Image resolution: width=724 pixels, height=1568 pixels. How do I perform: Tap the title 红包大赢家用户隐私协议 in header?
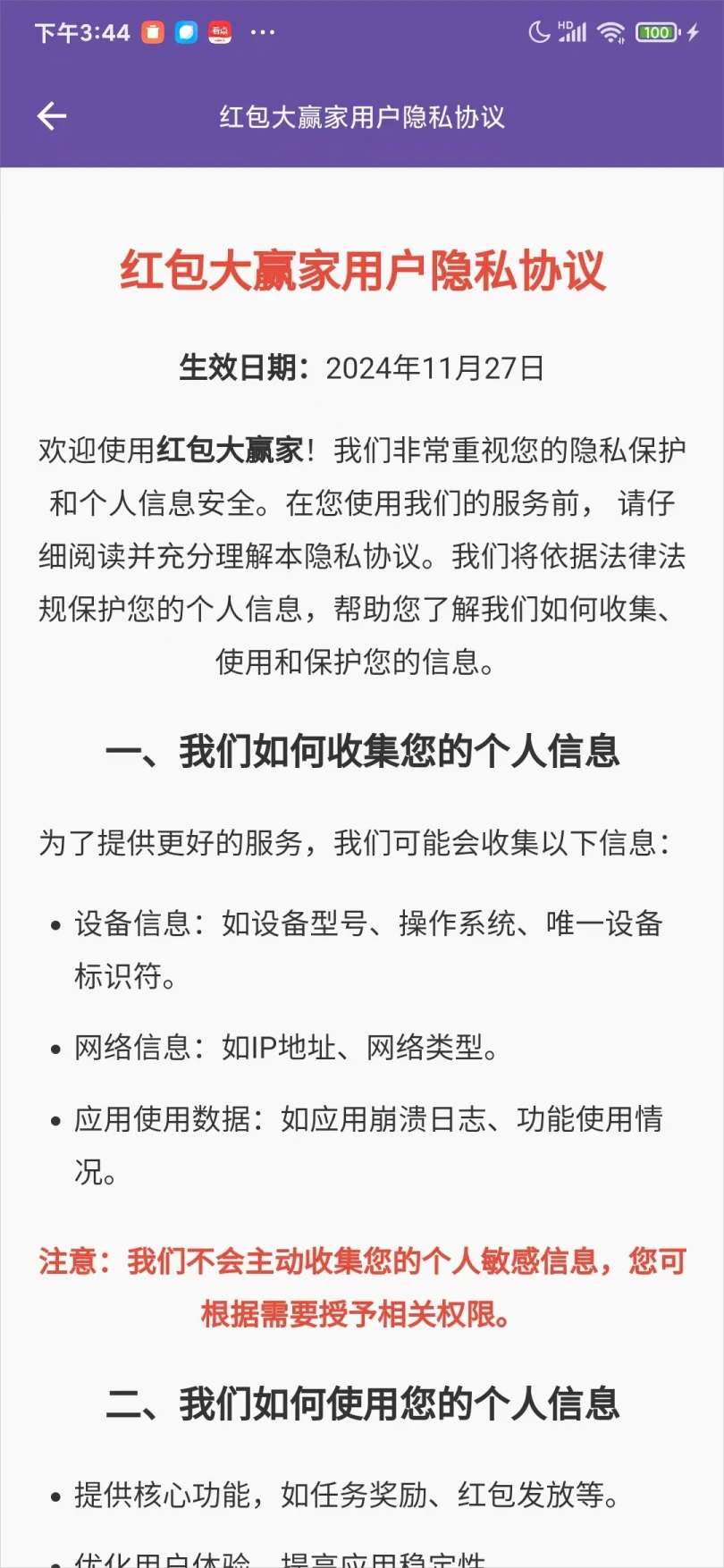(362, 116)
